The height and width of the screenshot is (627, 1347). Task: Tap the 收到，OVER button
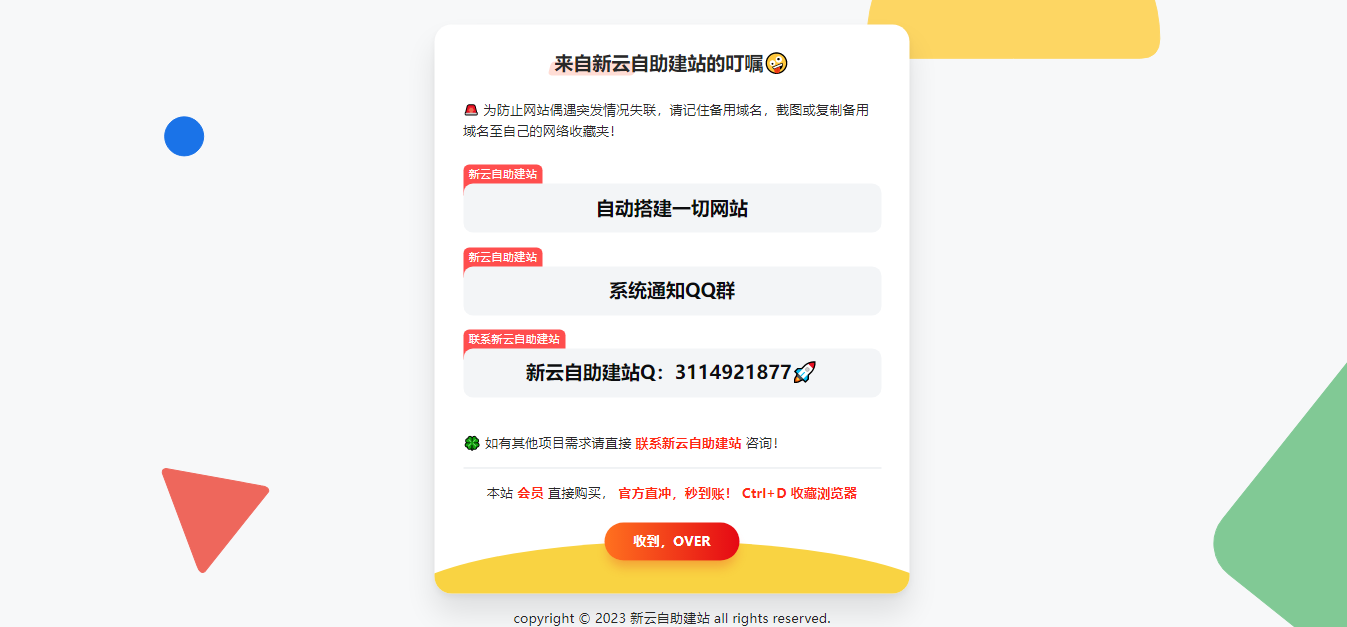(671, 541)
